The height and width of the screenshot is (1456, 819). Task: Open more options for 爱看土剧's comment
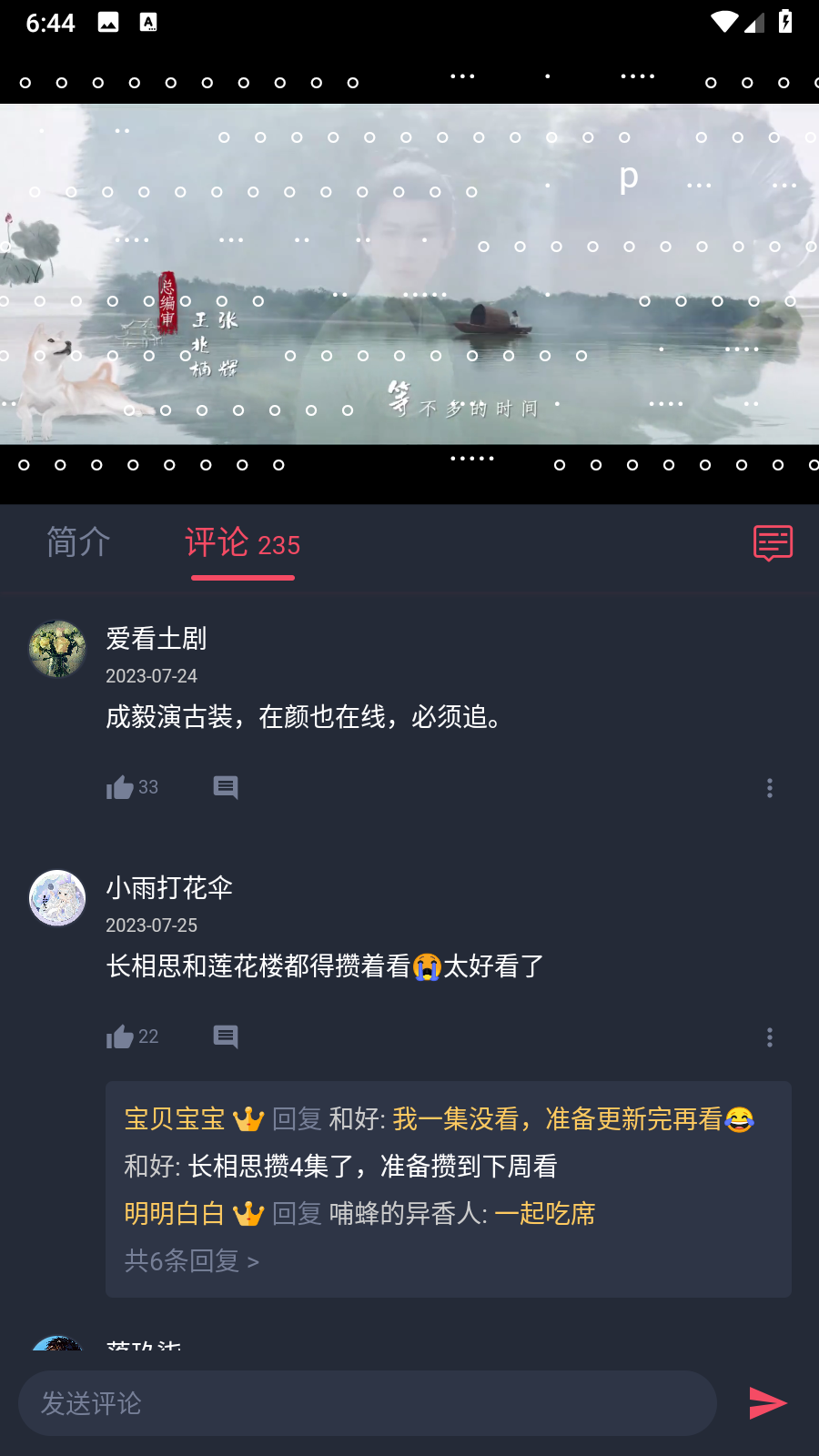(770, 788)
